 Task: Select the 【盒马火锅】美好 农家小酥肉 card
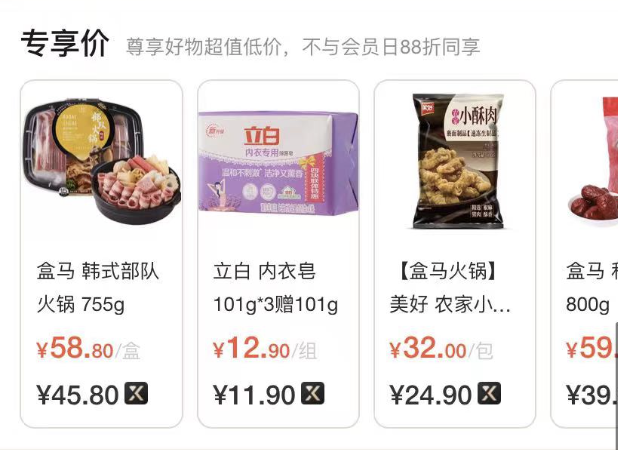[x=454, y=254]
